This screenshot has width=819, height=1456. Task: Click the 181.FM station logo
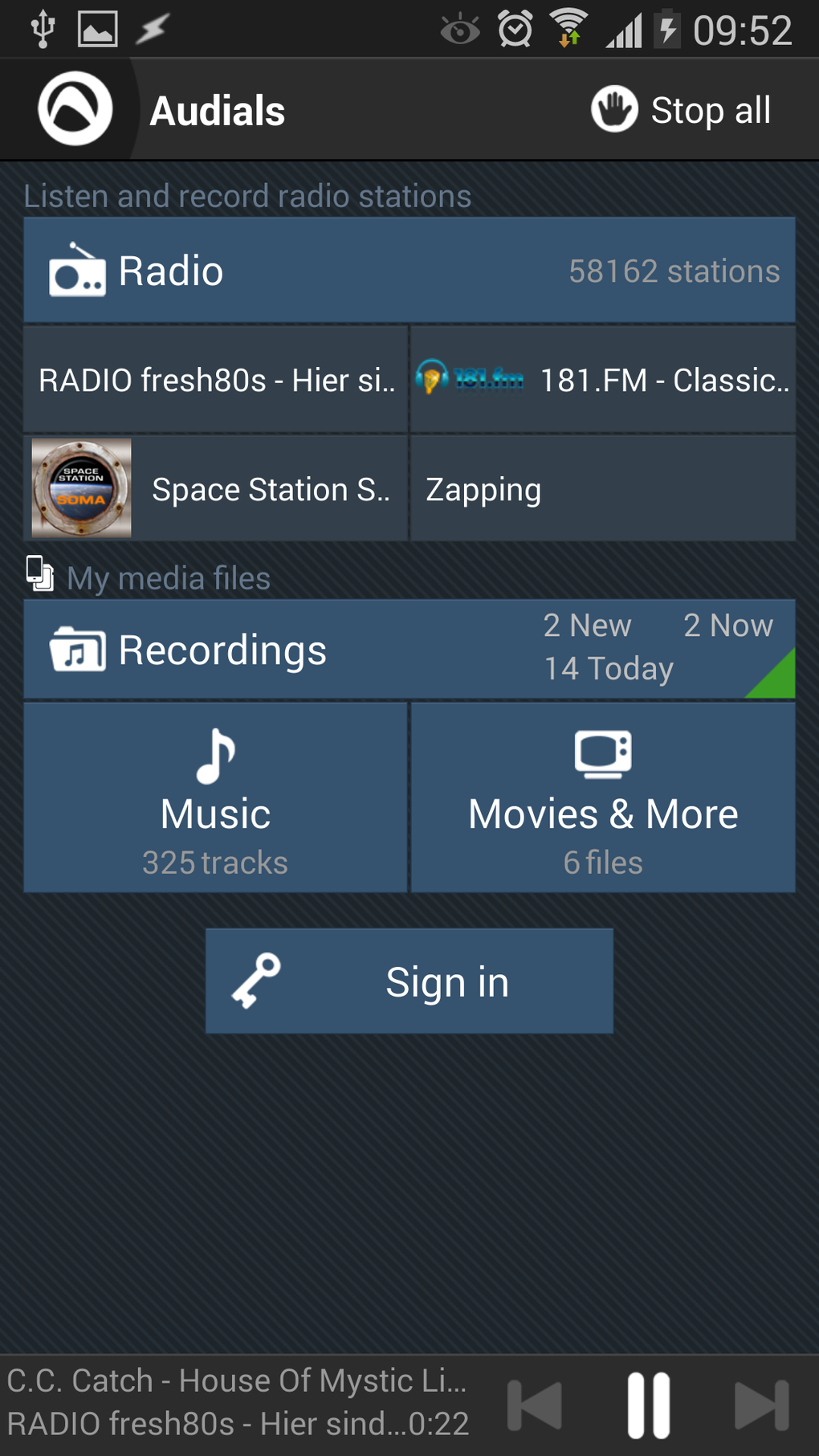(470, 379)
